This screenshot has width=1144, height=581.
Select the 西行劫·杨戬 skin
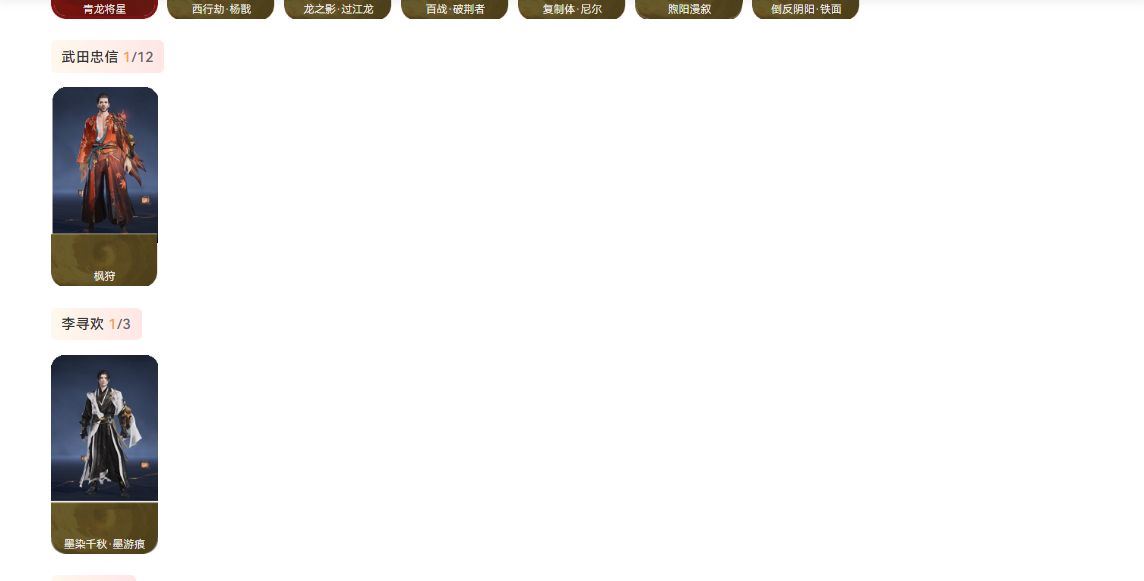tap(221, 9)
